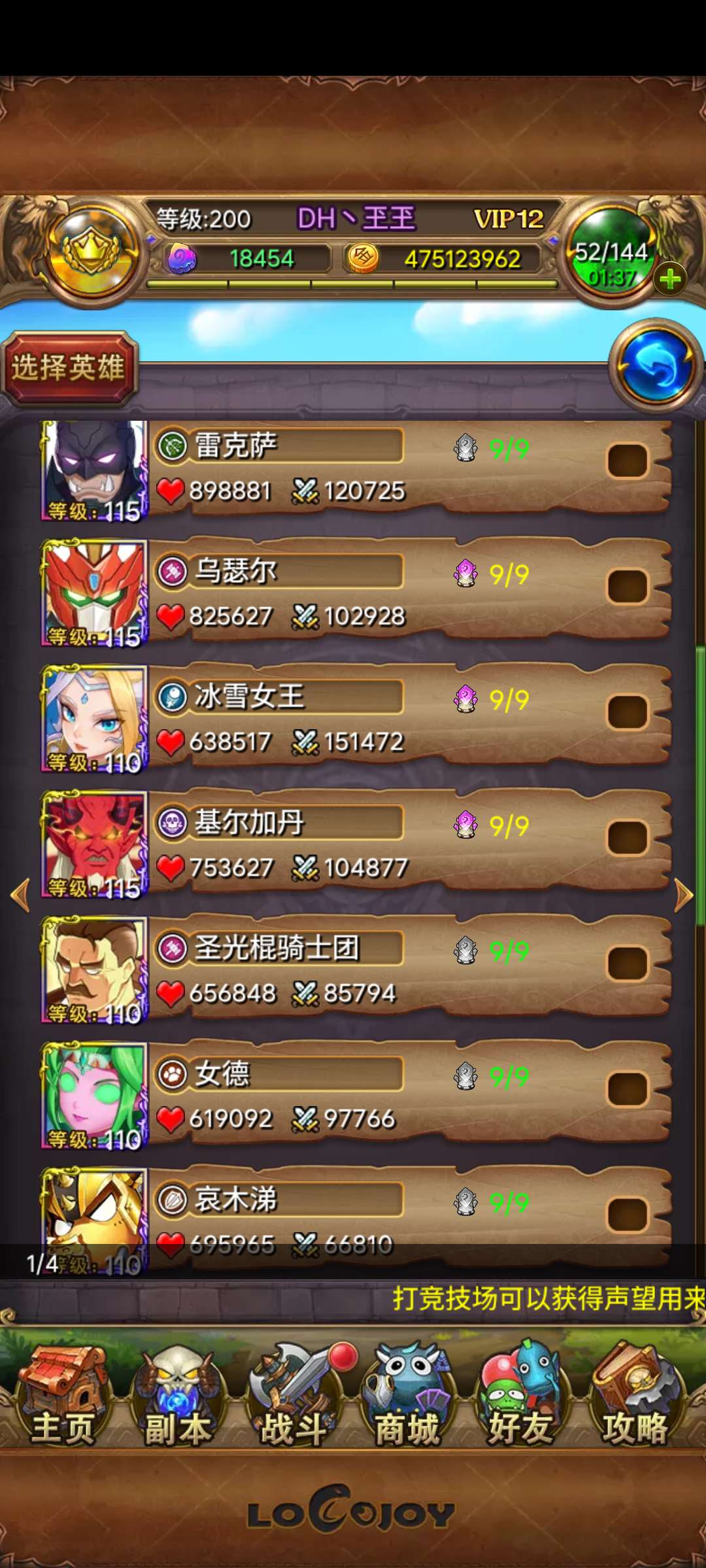Select 圣光棍骑士团 checkbox
Viewport: 706px width, 1568px height.
[x=627, y=963]
